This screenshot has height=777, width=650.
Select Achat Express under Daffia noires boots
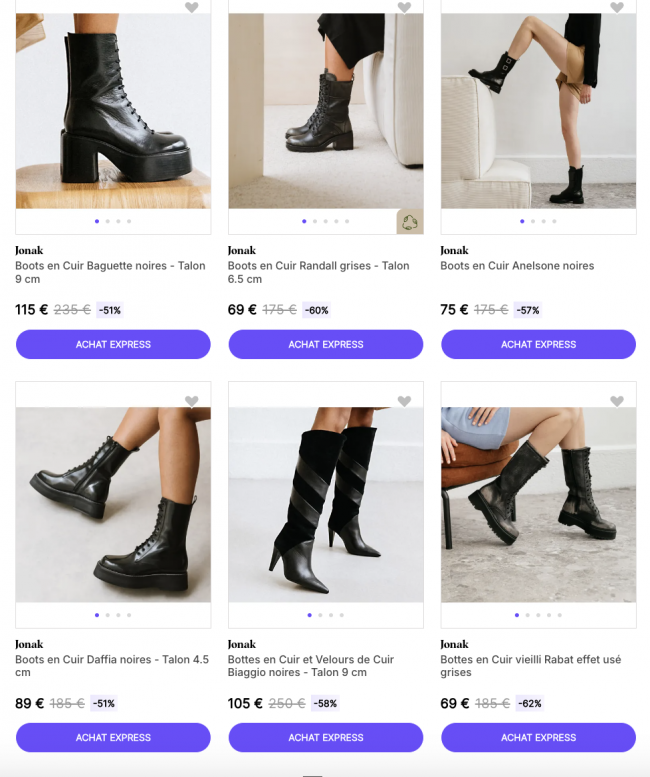(113, 737)
